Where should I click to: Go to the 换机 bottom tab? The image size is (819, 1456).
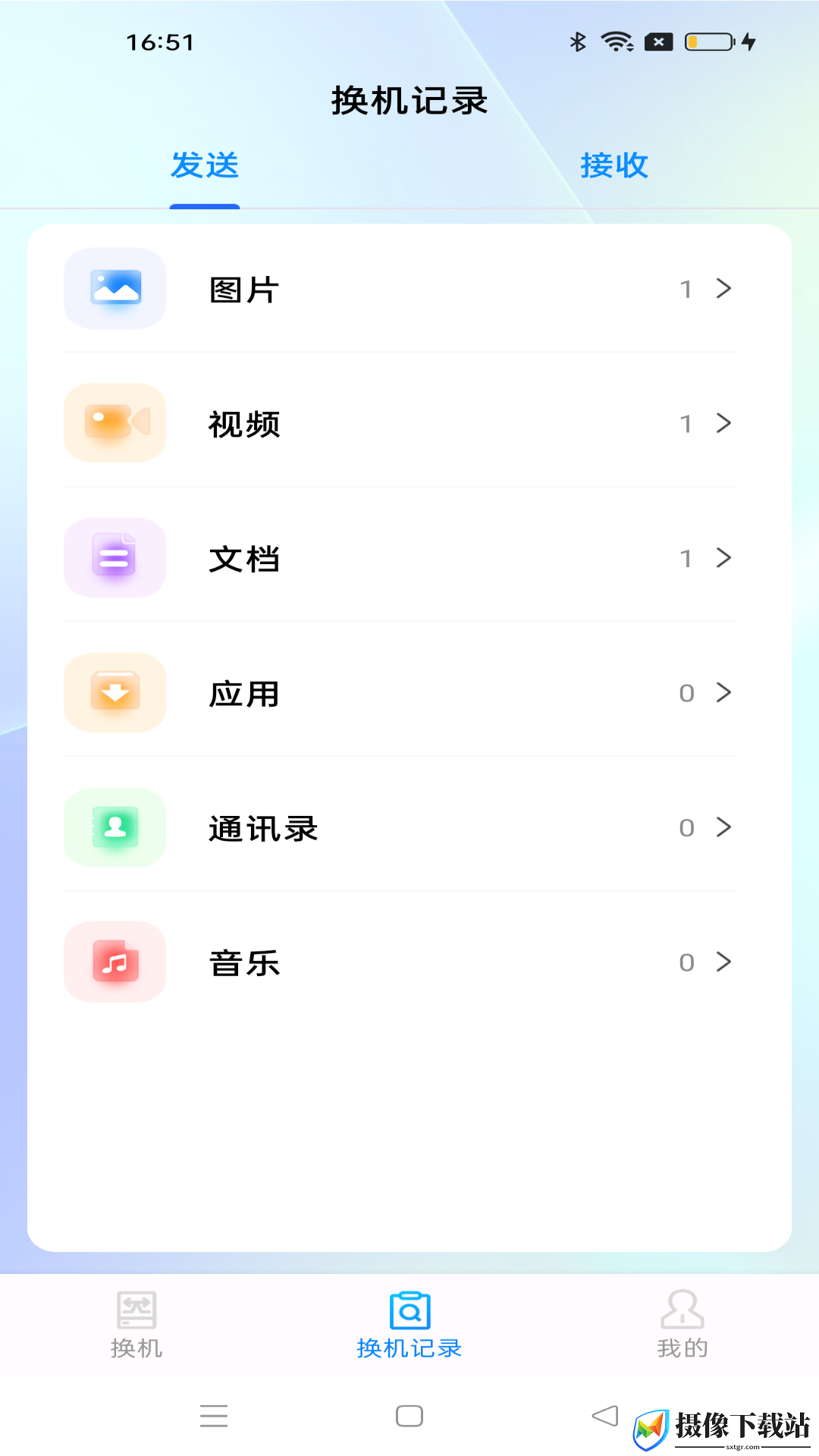coord(136,1325)
